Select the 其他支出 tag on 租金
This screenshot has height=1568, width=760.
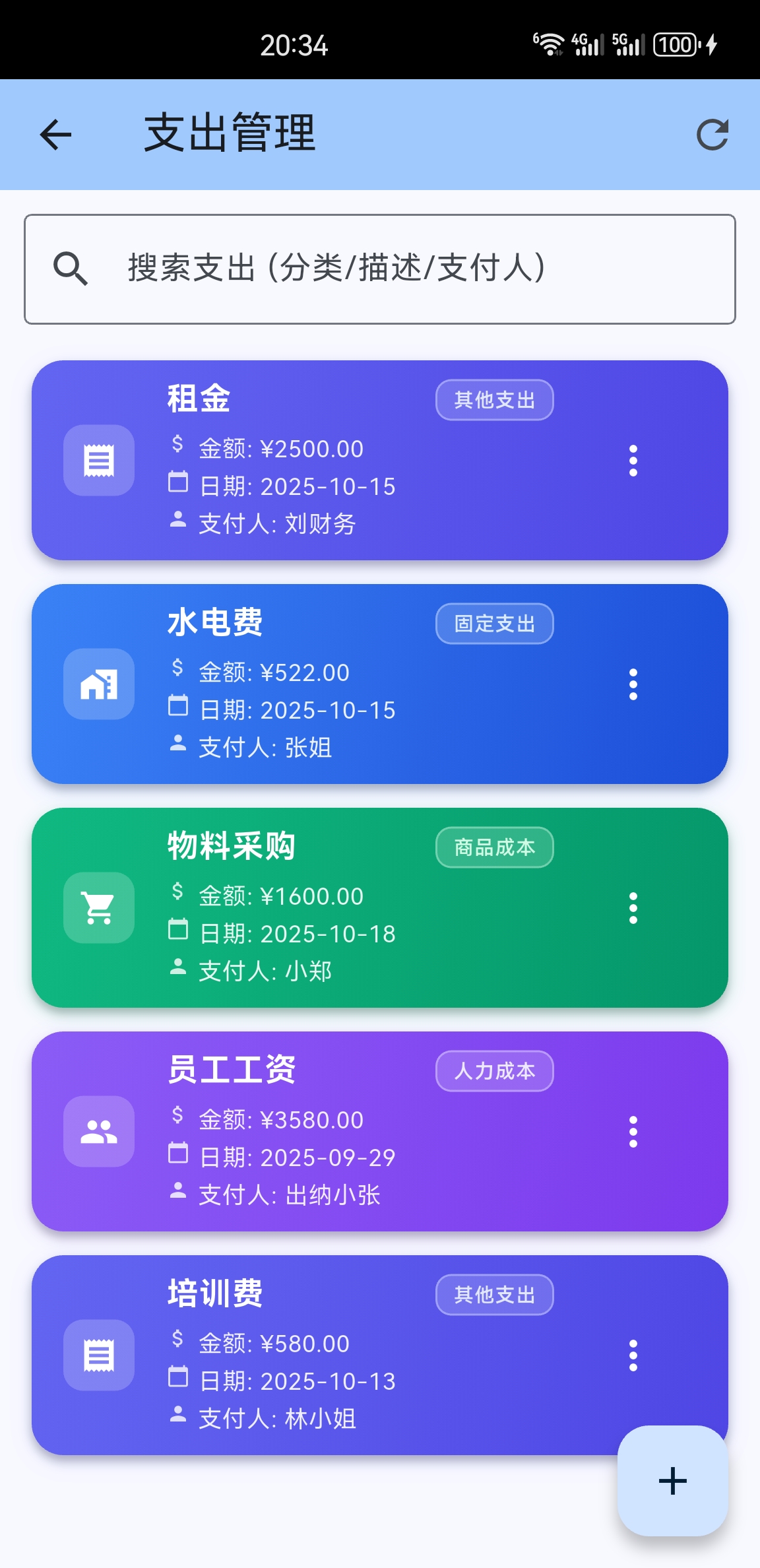tap(494, 399)
